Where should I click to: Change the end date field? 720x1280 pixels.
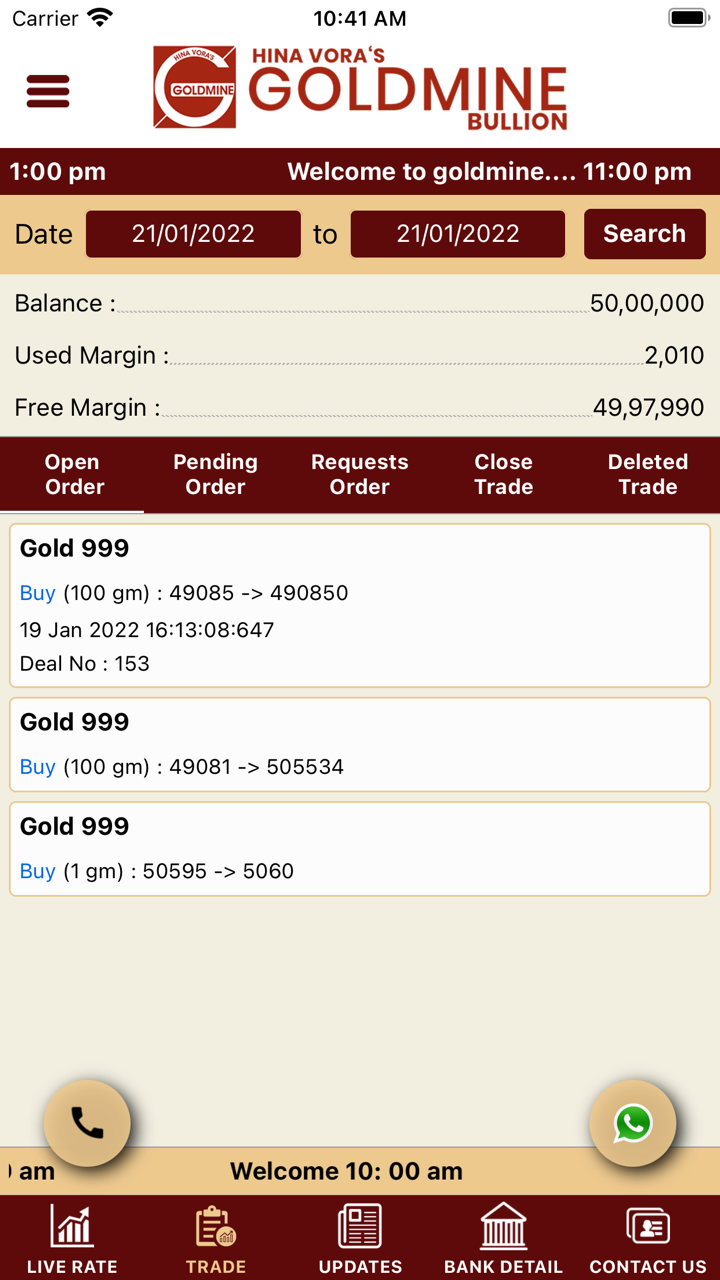coord(458,234)
